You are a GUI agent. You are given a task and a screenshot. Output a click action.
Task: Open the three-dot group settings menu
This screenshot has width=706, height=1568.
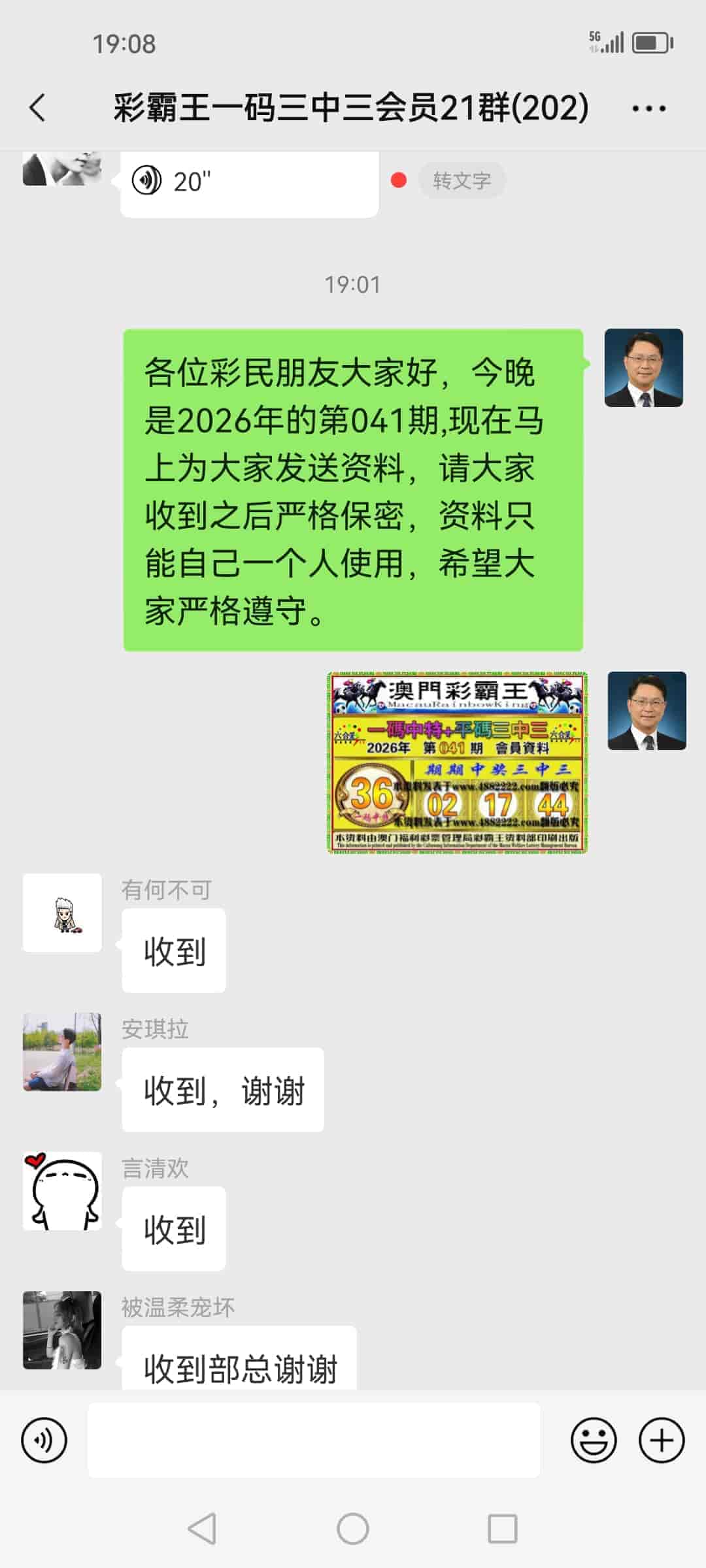(x=650, y=108)
